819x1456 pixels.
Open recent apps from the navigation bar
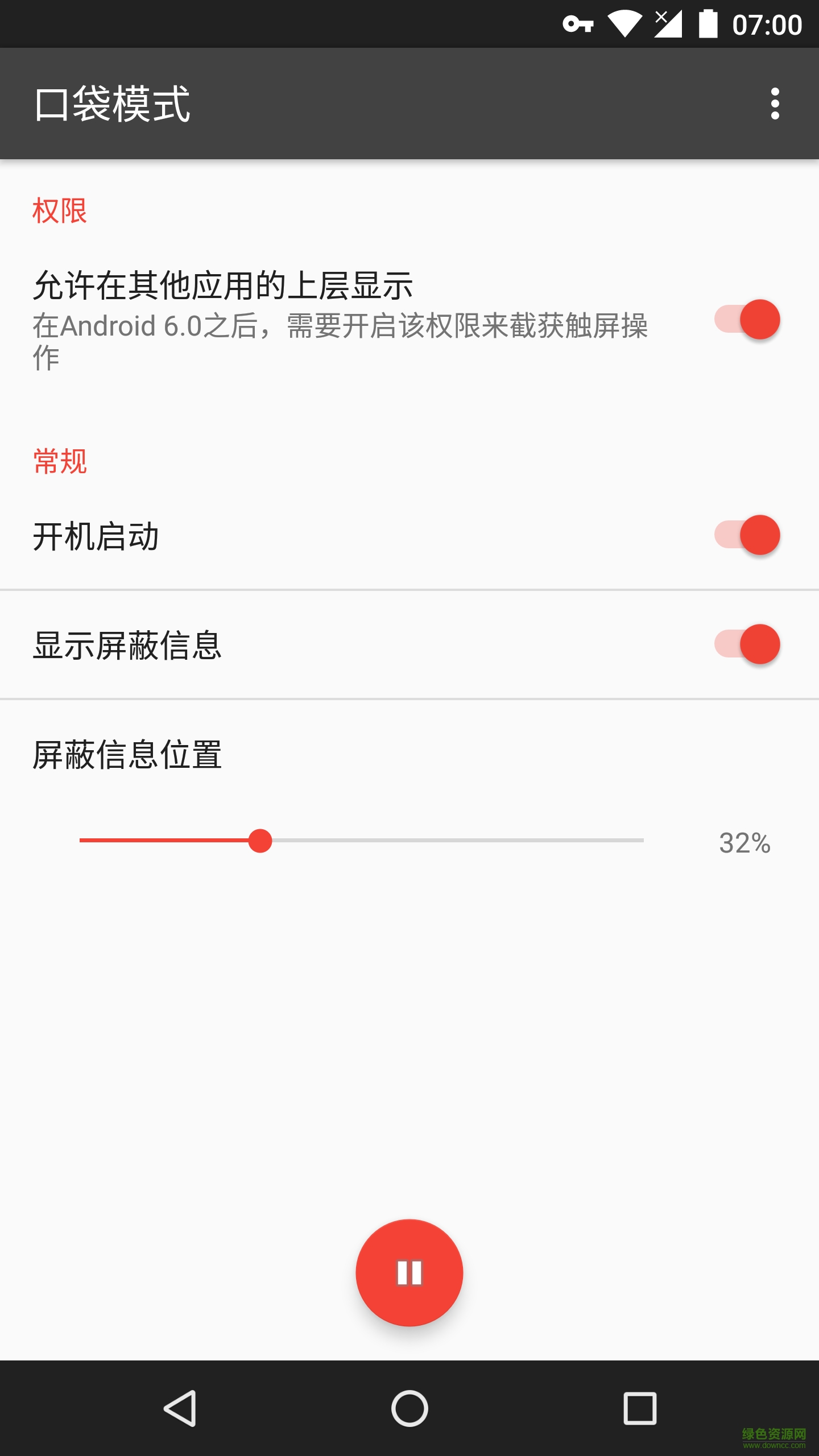pyautogui.click(x=640, y=1408)
